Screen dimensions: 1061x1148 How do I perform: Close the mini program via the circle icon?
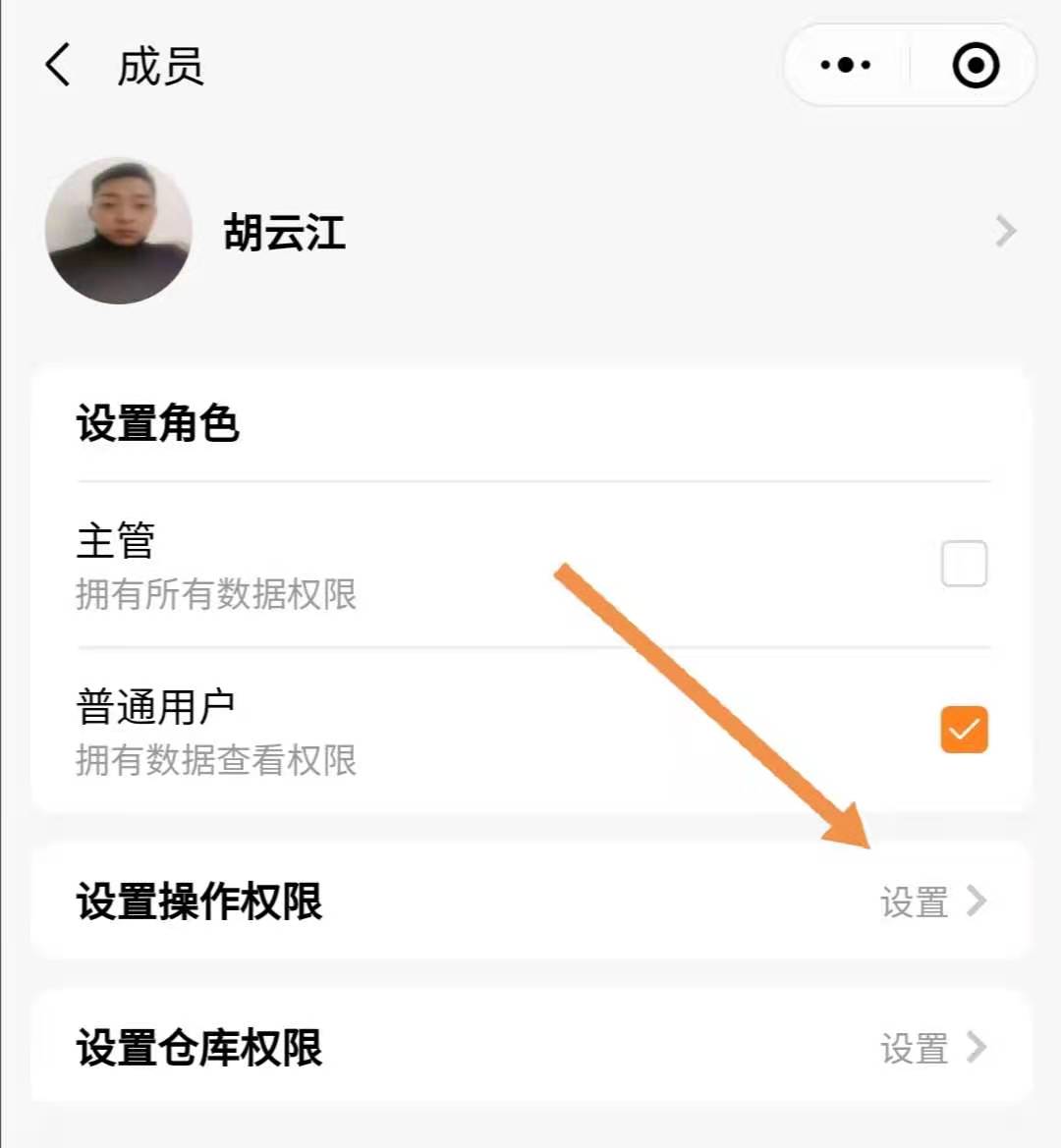pyautogui.click(x=976, y=66)
